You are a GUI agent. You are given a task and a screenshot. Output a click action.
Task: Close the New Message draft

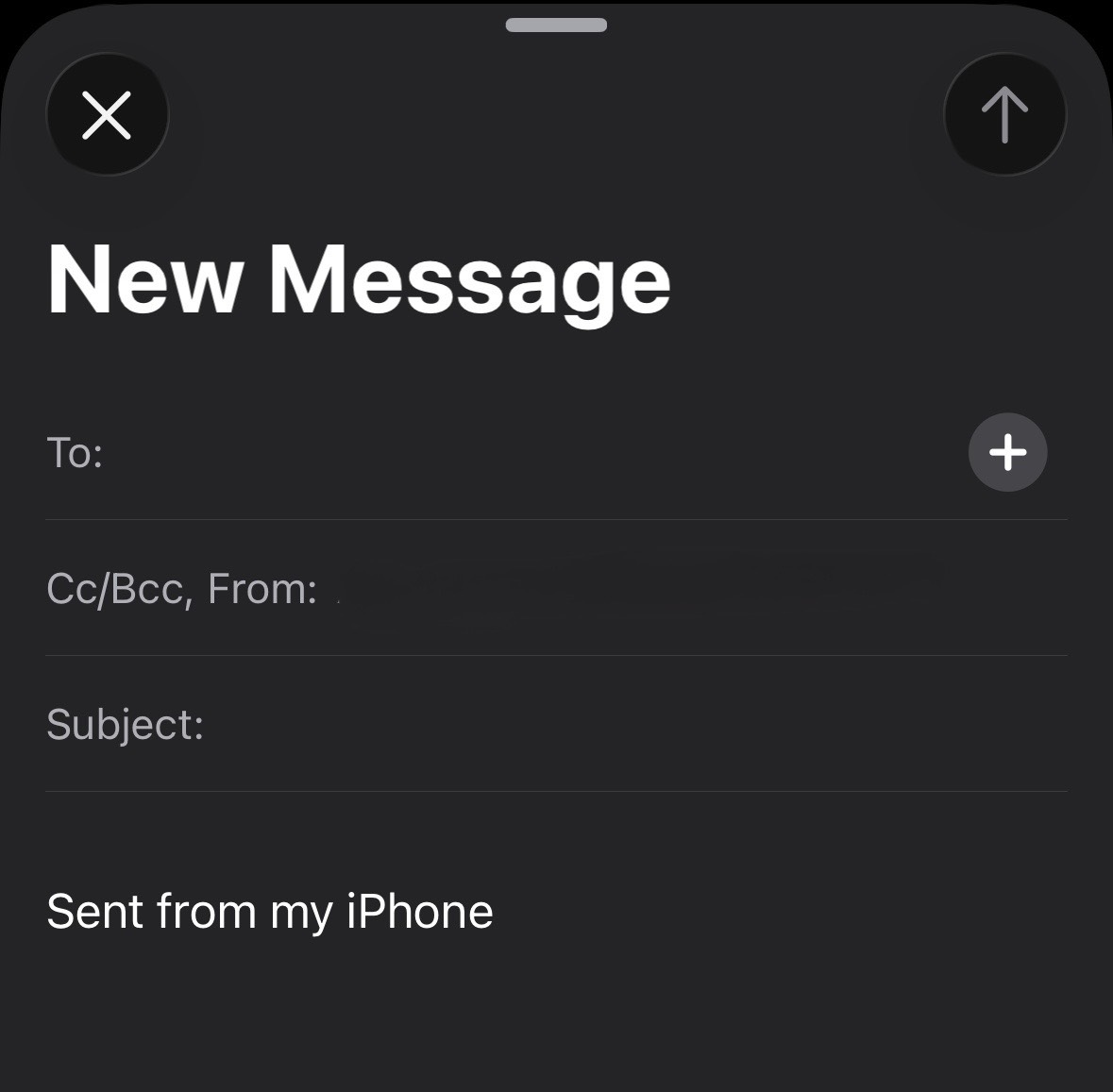(107, 115)
